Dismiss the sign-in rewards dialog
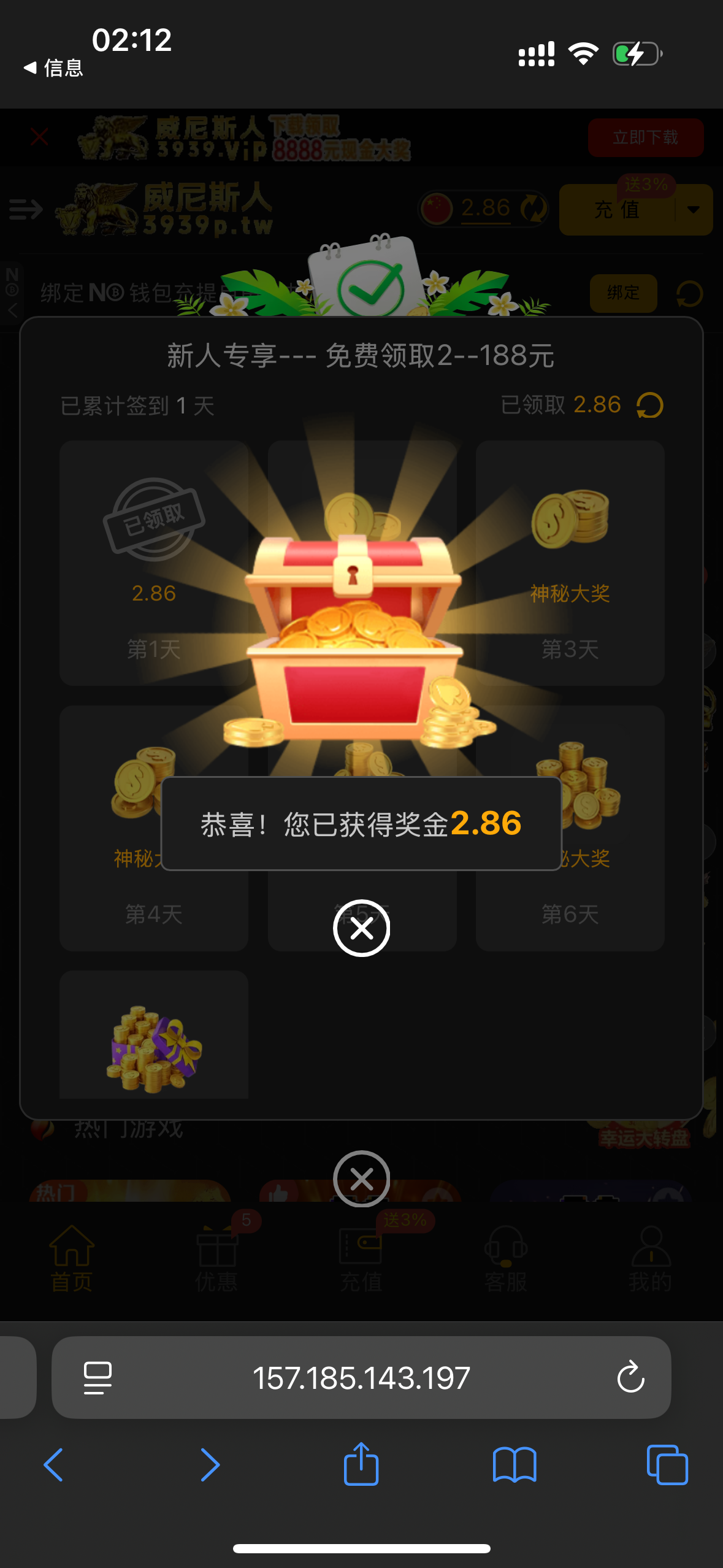723x1568 pixels. pos(361,1178)
